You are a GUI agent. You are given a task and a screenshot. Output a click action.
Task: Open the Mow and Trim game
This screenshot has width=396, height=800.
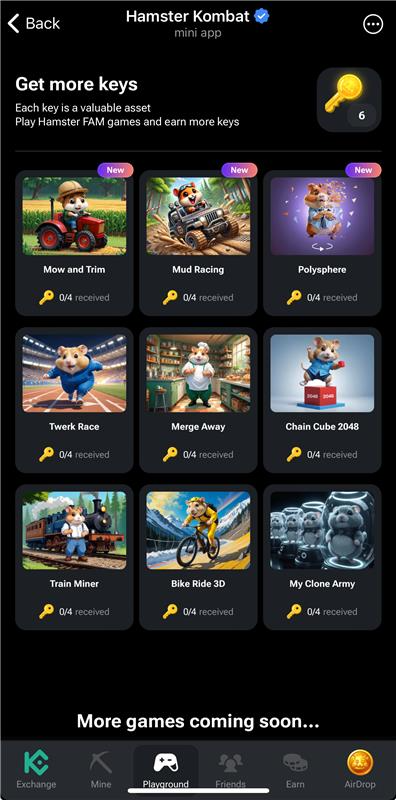[x=75, y=242]
